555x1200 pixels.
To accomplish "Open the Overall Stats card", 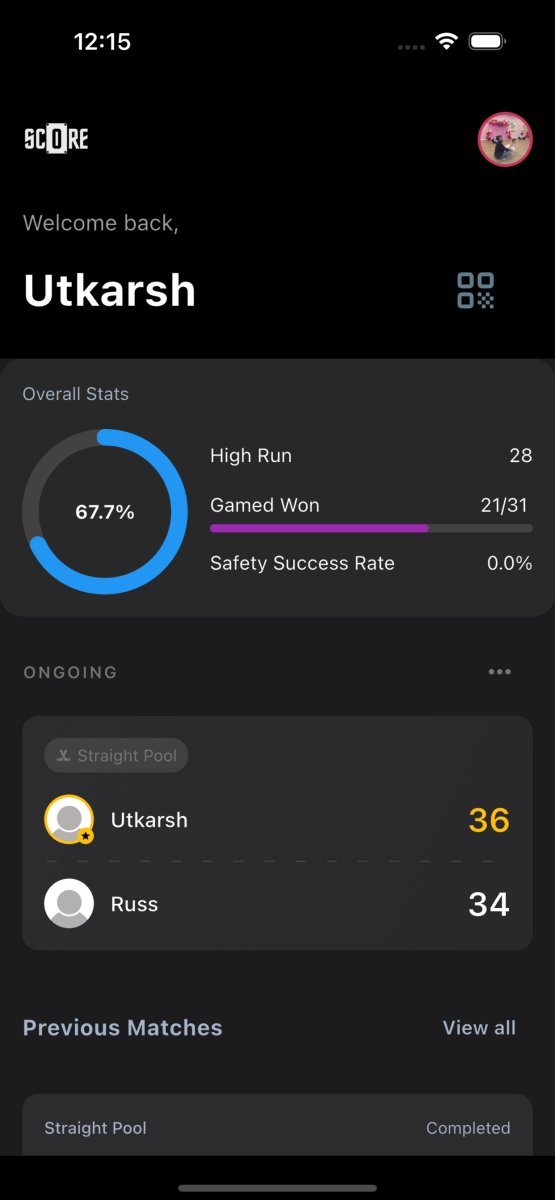I will pyautogui.click(x=277, y=487).
